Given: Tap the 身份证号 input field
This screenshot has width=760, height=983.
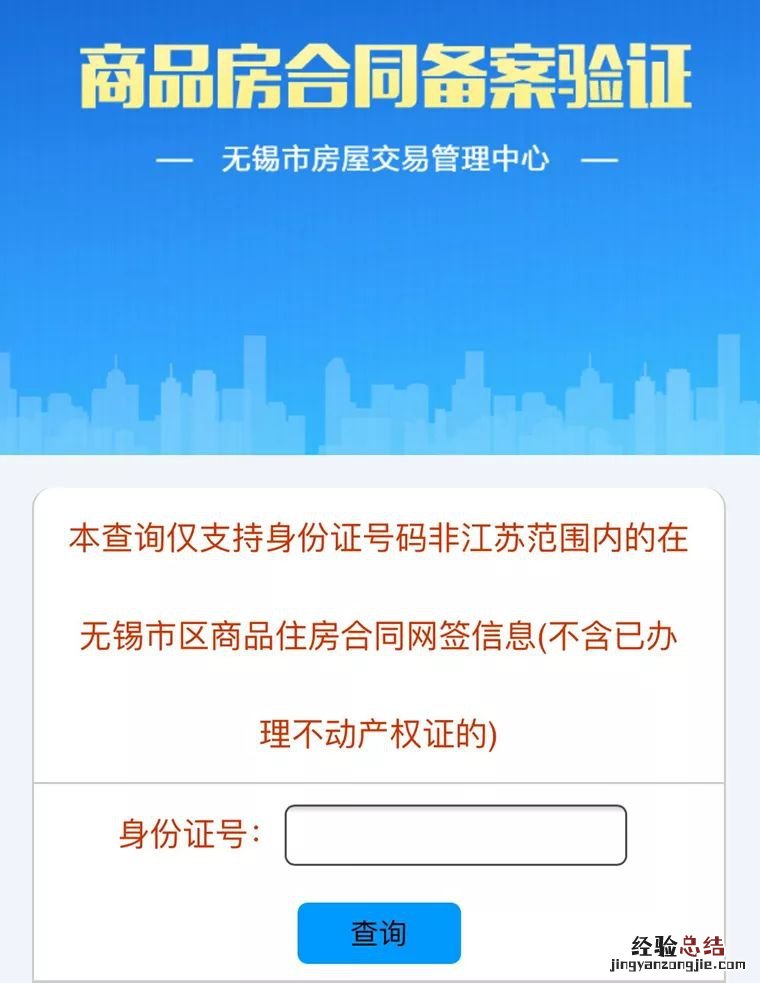Looking at the screenshot, I should click(x=455, y=835).
